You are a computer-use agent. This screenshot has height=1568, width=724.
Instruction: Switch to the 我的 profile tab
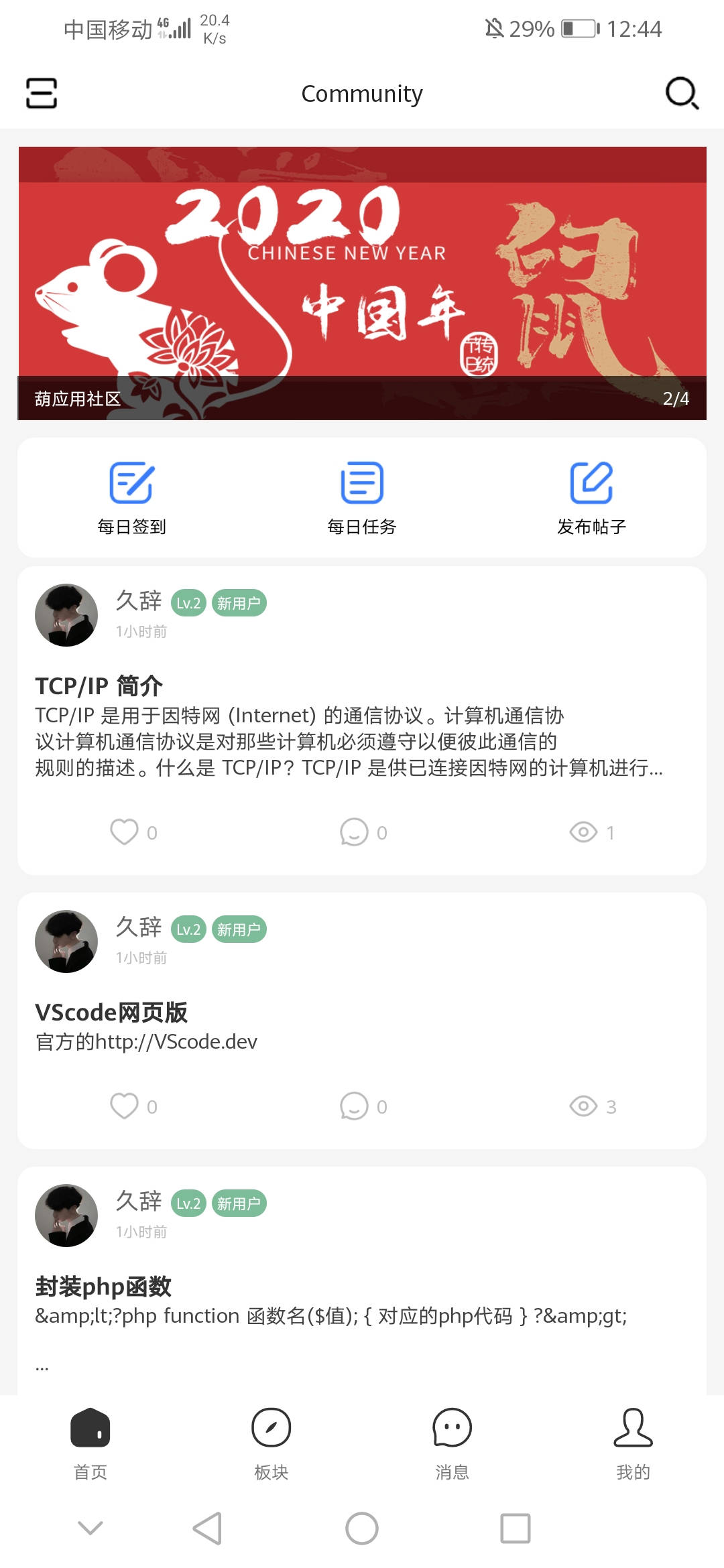pyautogui.click(x=633, y=1442)
